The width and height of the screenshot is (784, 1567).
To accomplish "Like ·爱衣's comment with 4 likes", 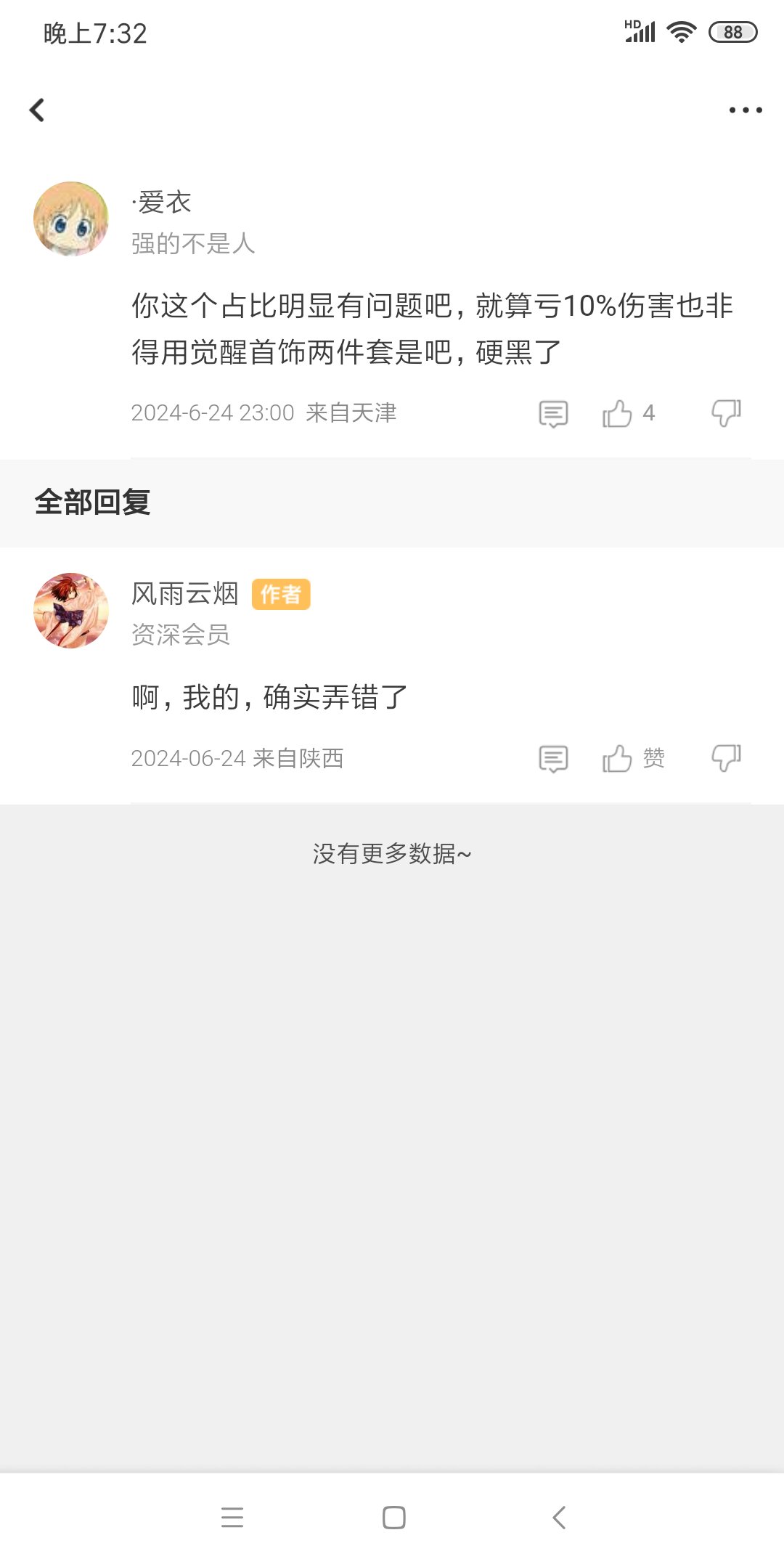I will [x=618, y=414].
